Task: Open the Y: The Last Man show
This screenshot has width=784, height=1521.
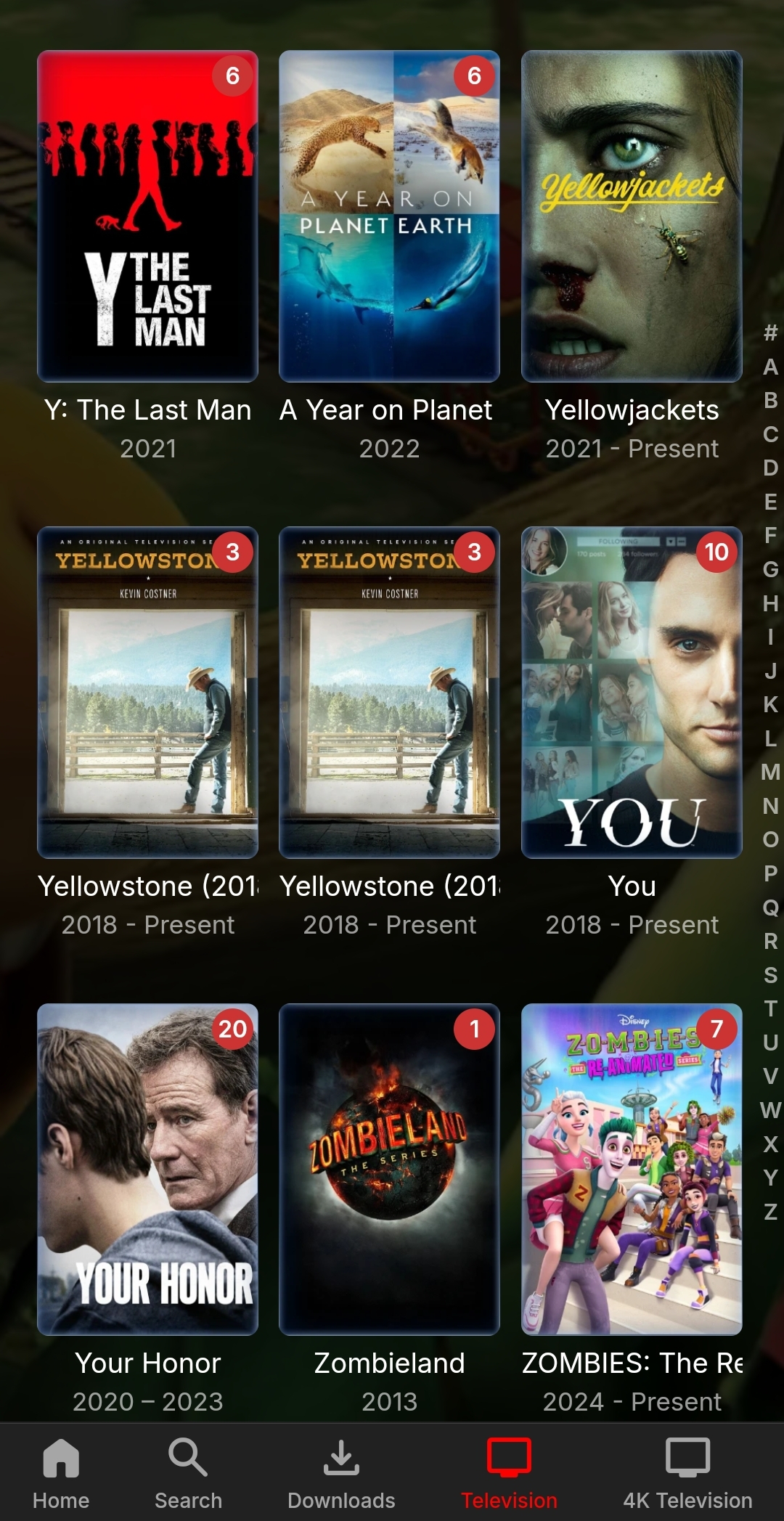Action: tap(147, 216)
